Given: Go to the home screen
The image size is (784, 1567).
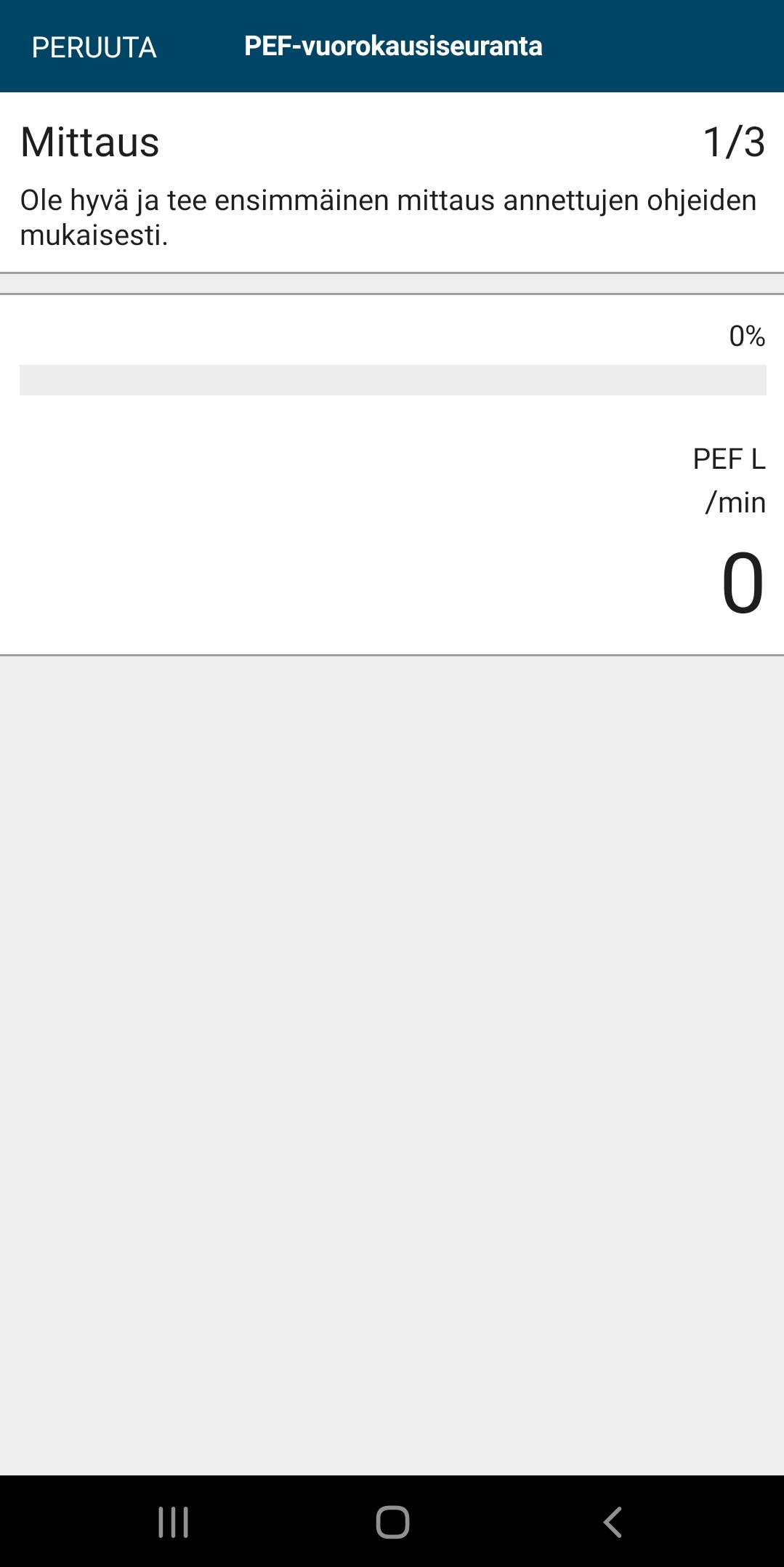Looking at the screenshot, I should [392, 1521].
